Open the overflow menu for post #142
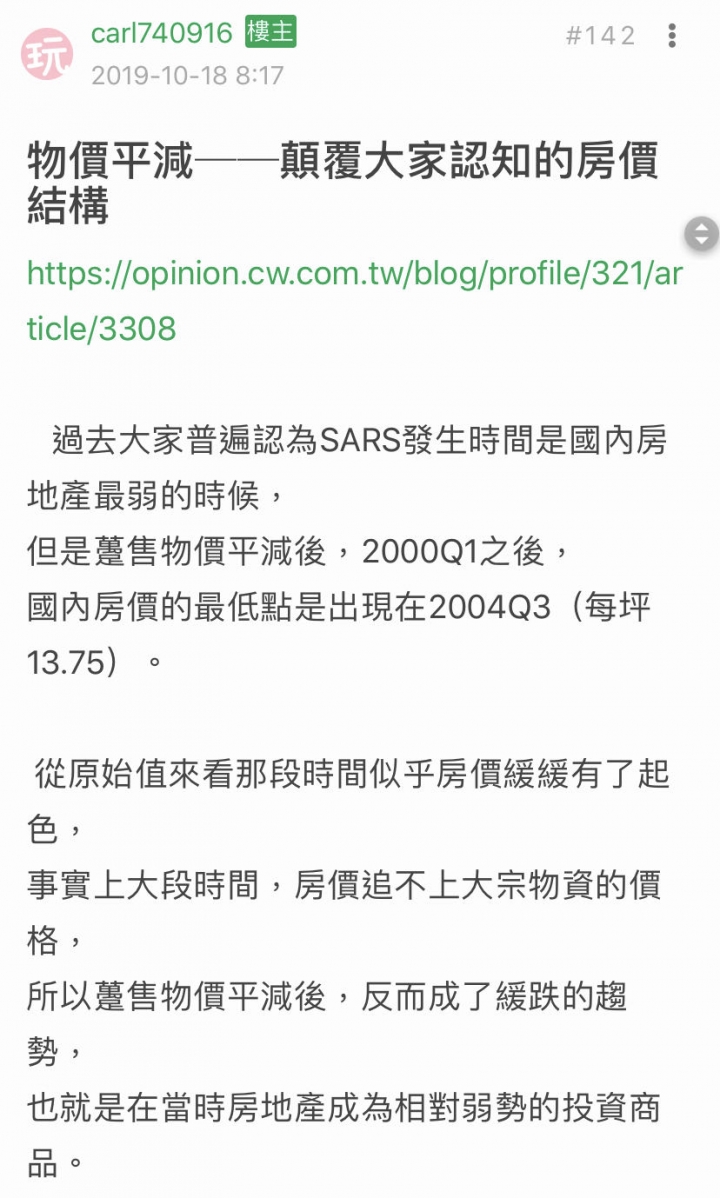 672,36
